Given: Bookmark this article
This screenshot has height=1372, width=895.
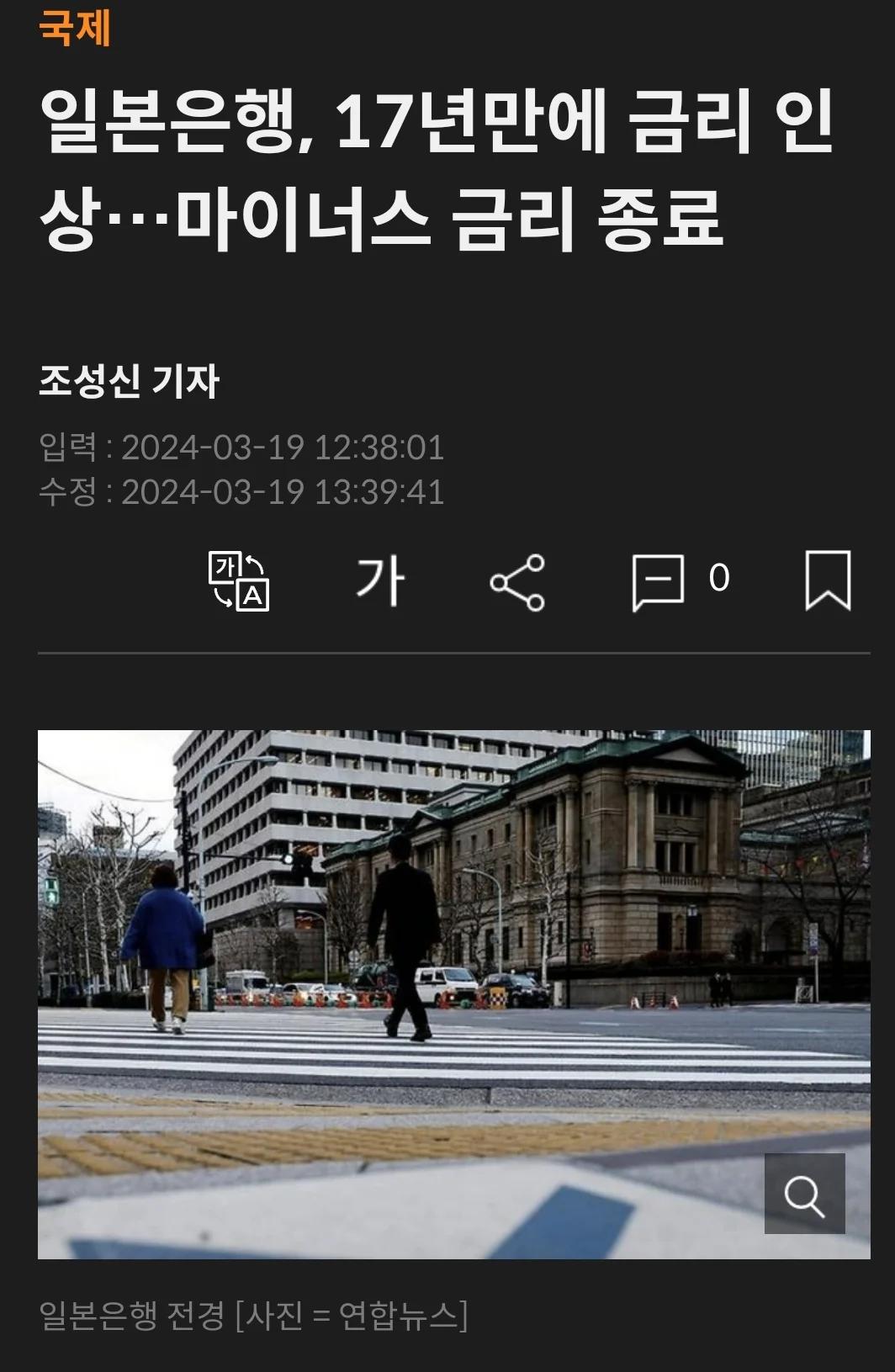Looking at the screenshot, I should 829,580.
